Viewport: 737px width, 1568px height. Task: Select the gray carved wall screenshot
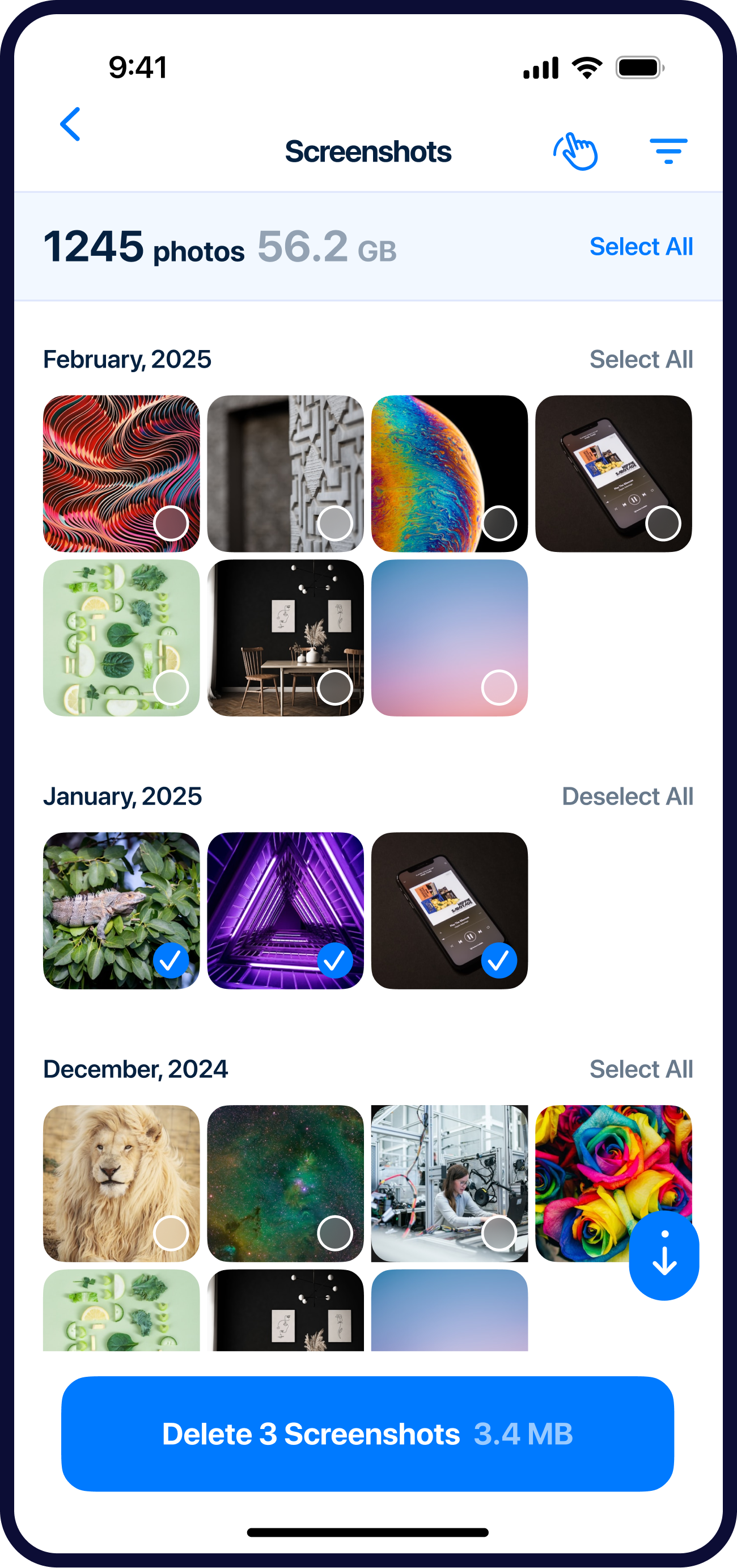[x=334, y=524]
